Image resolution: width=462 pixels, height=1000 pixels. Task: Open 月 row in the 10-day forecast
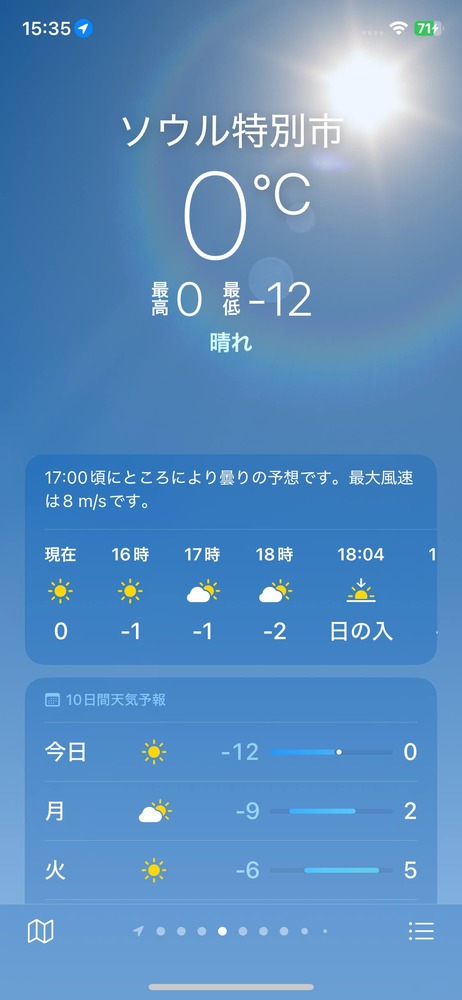[x=231, y=811]
